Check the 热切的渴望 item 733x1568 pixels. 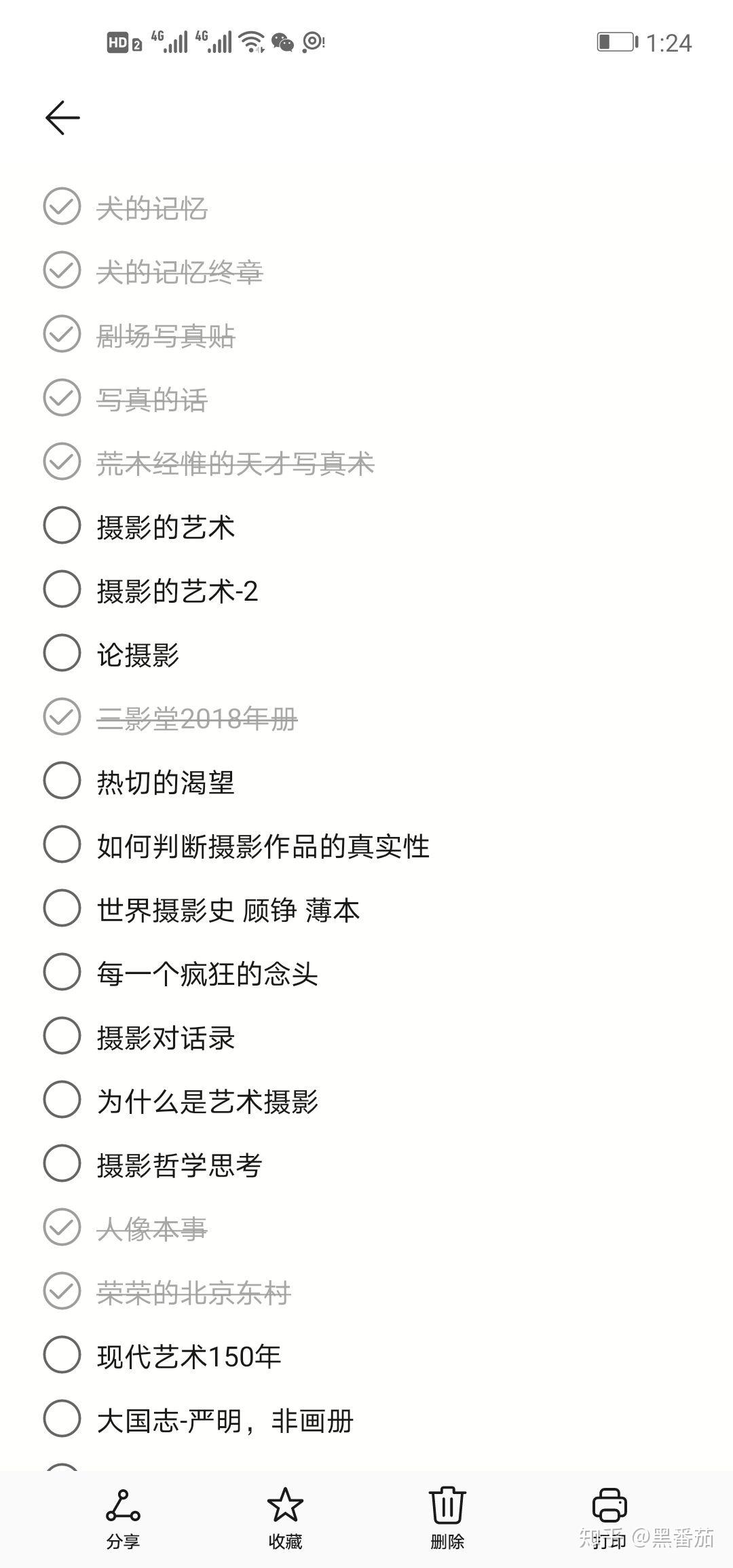[62, 780]
